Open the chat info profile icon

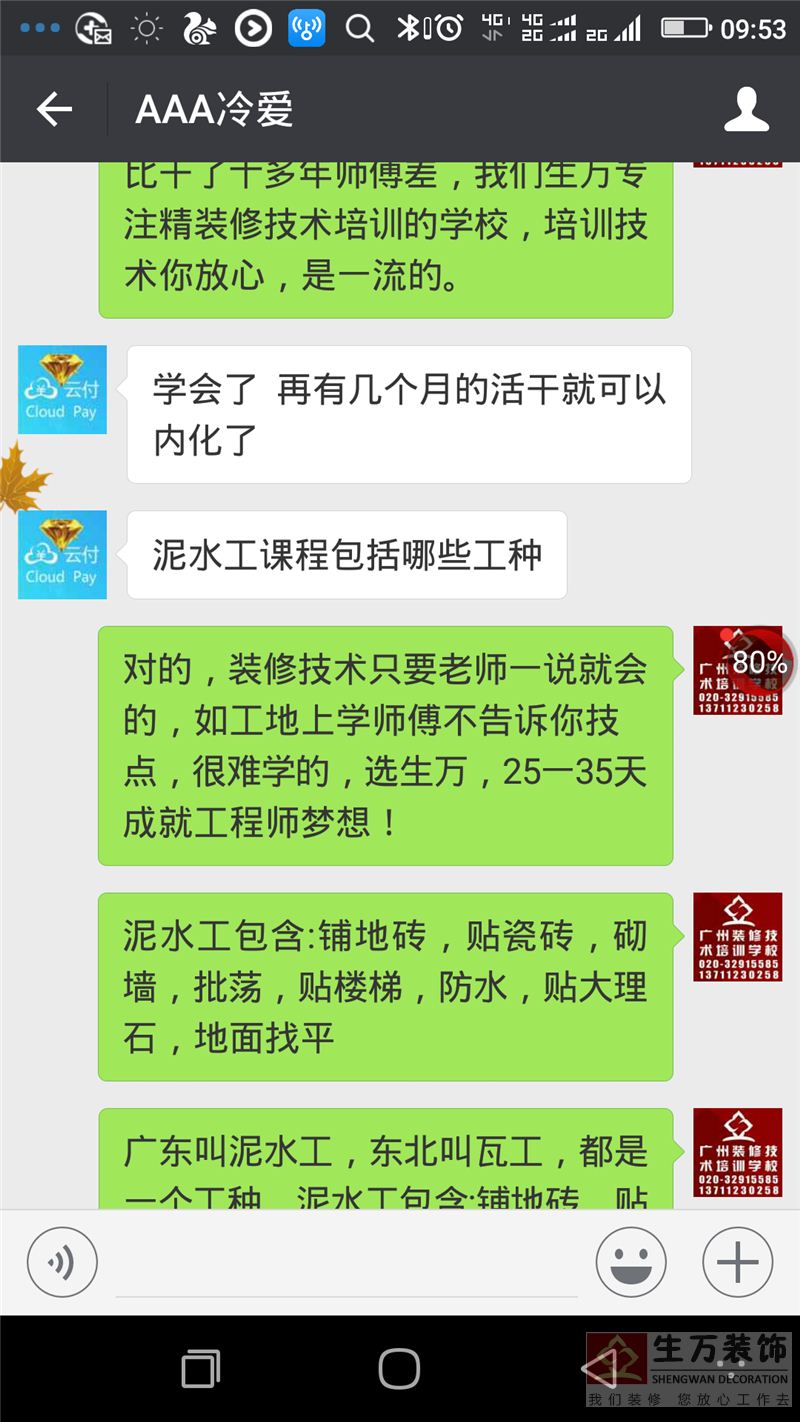pos(746,109)
